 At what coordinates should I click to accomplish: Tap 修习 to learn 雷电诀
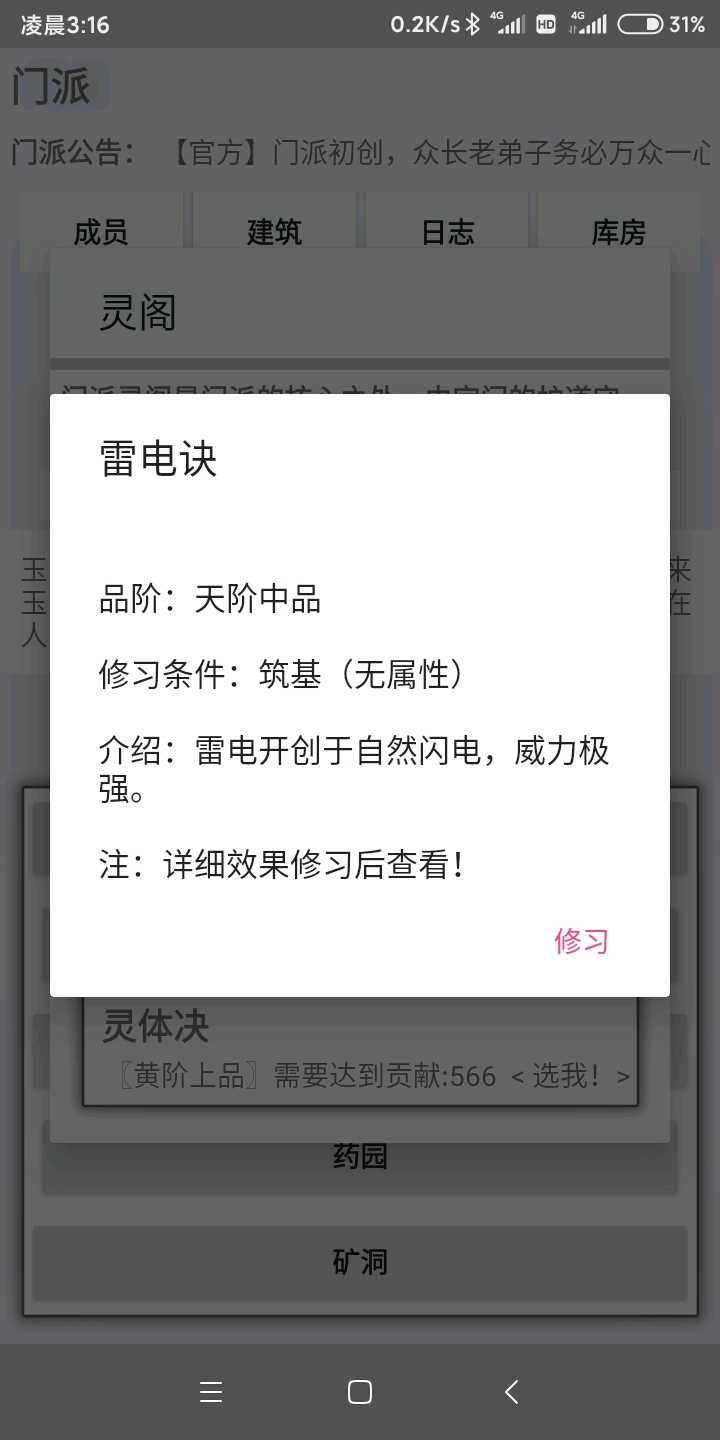pyautogui.click(x=581, y=941)
